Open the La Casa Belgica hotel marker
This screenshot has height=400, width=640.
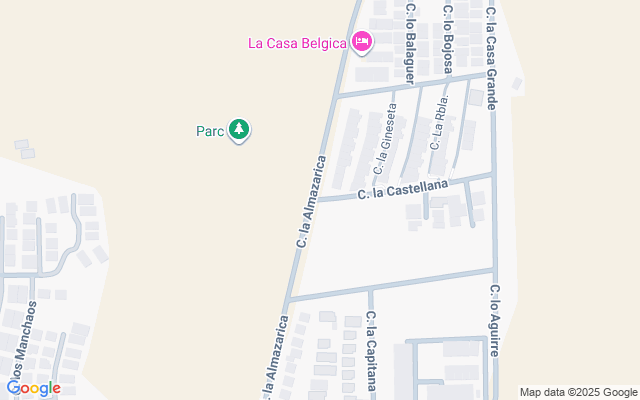click(361, 42)
